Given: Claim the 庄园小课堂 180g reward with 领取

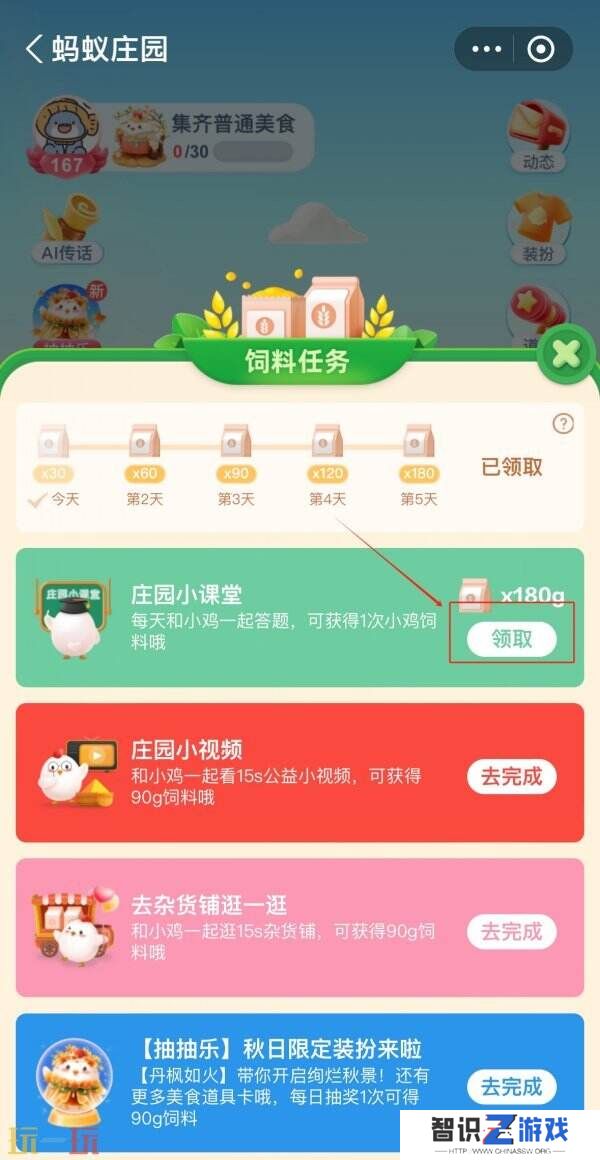Looking at the screenshot, I should coord(511,640).
